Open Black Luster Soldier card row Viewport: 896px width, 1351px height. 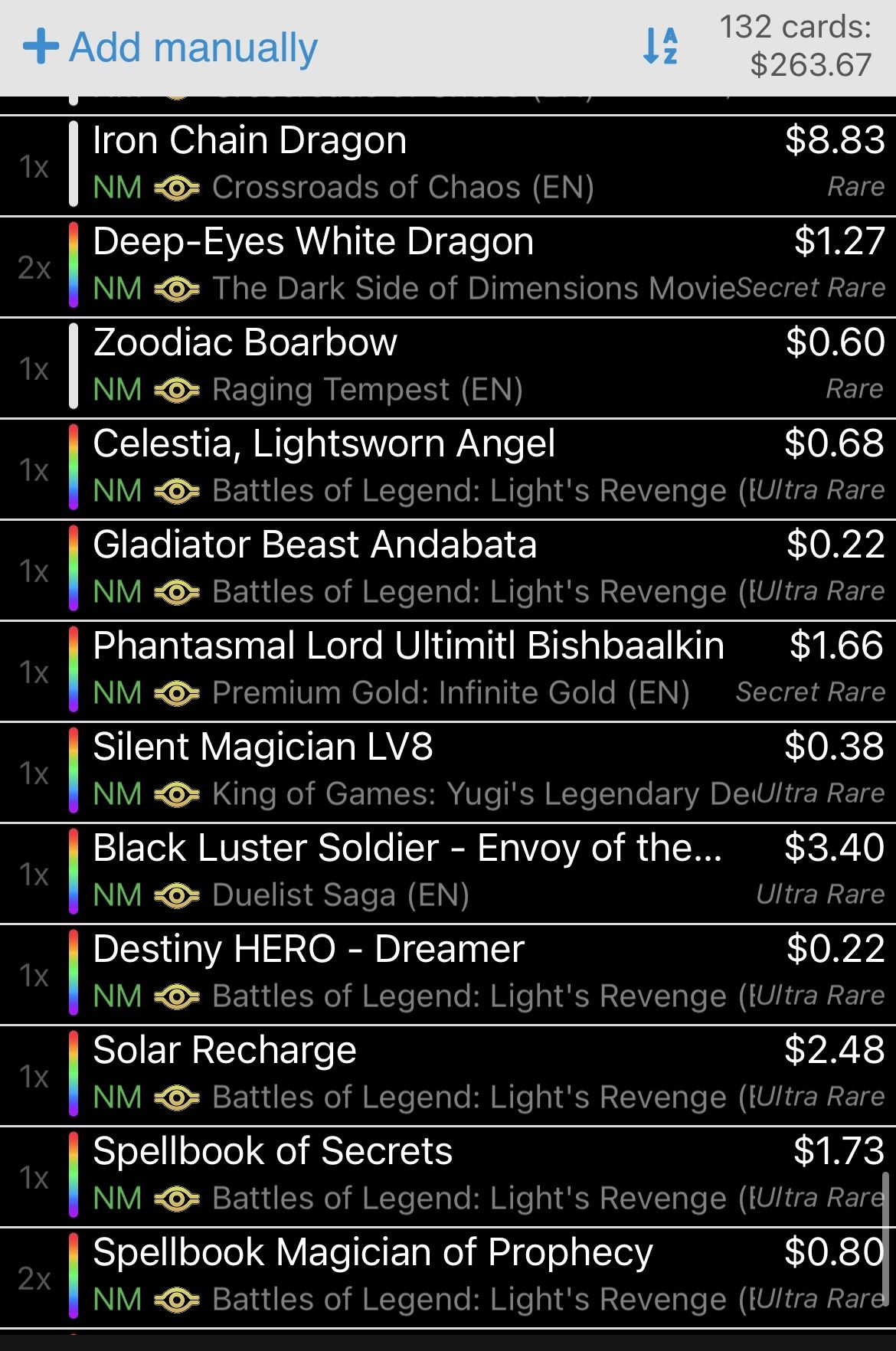(x=448, y=872)
